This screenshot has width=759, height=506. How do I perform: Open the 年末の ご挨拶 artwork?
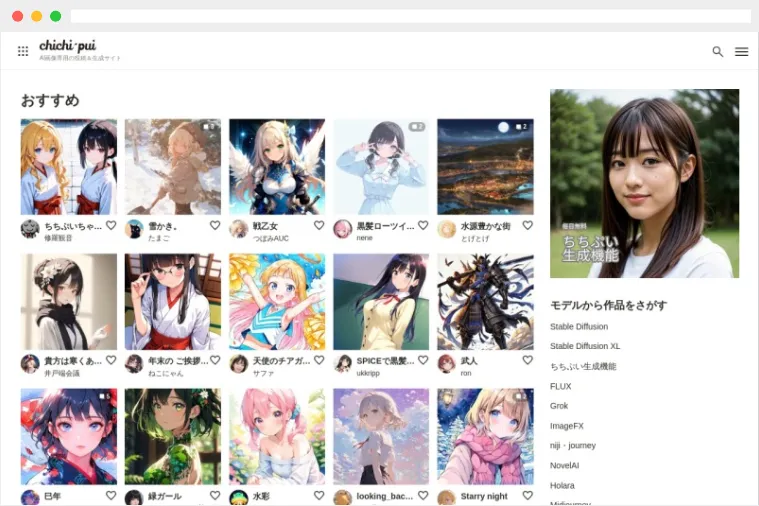(x=173, y=301)
